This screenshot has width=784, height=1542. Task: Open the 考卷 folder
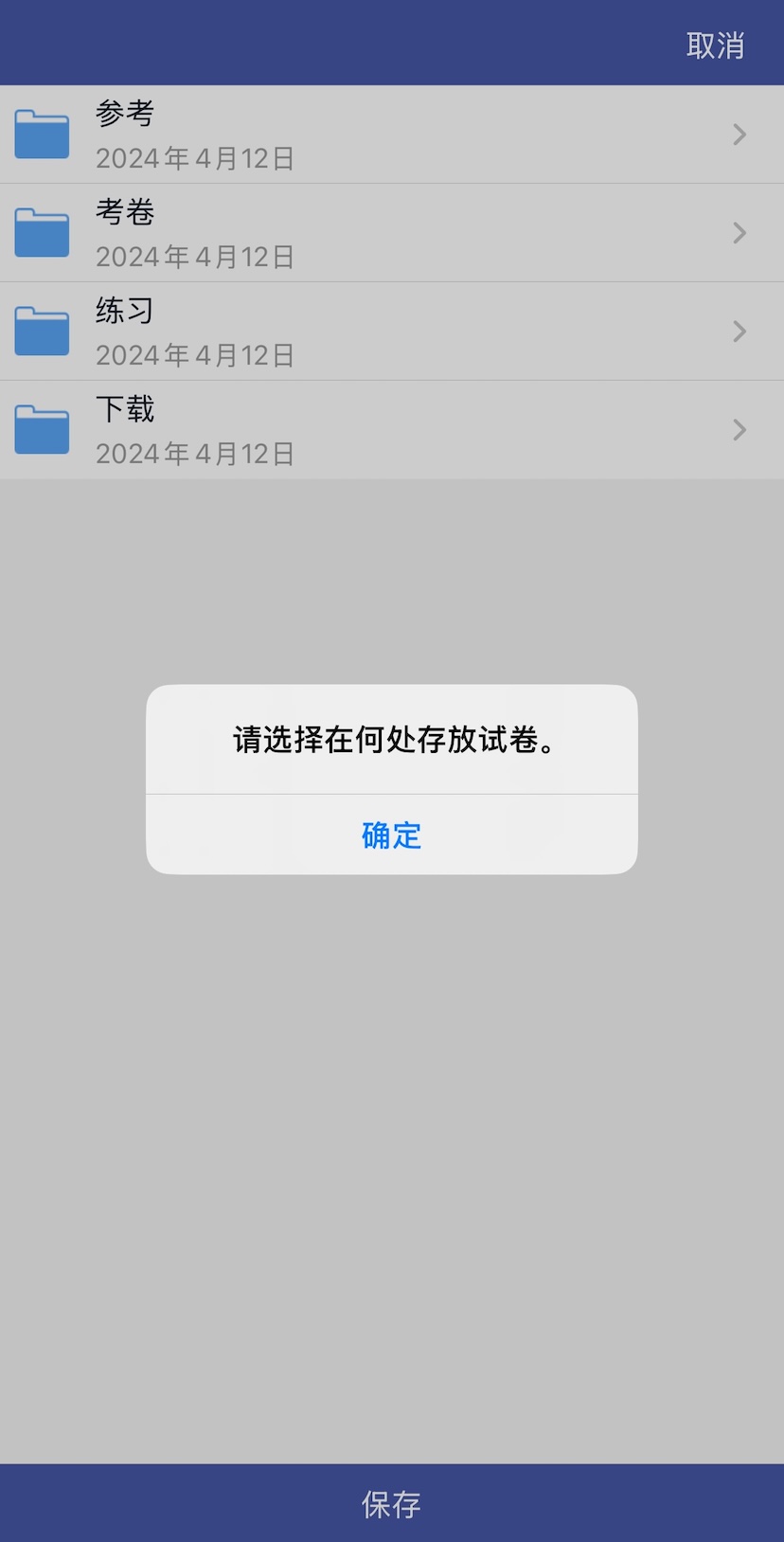point(391,233)
